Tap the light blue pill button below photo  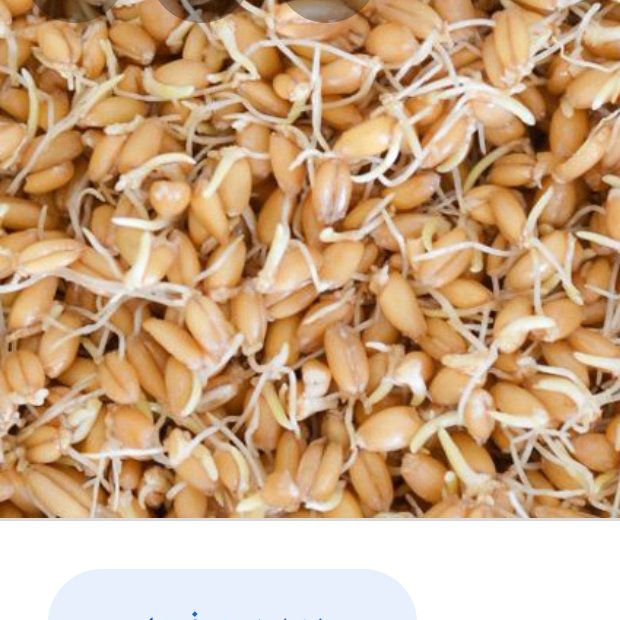pyautogui.click(x=232, y=598)
